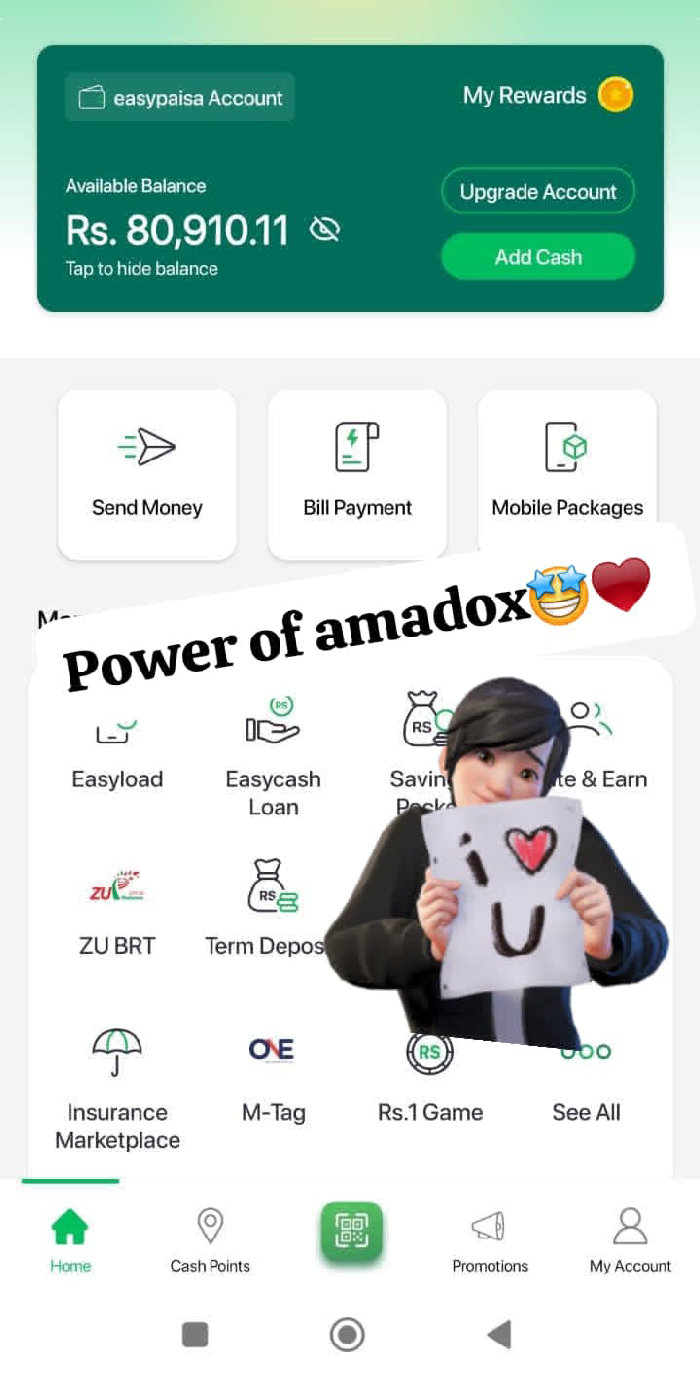
Task: Open Send Money
Action: click(147, 474)
